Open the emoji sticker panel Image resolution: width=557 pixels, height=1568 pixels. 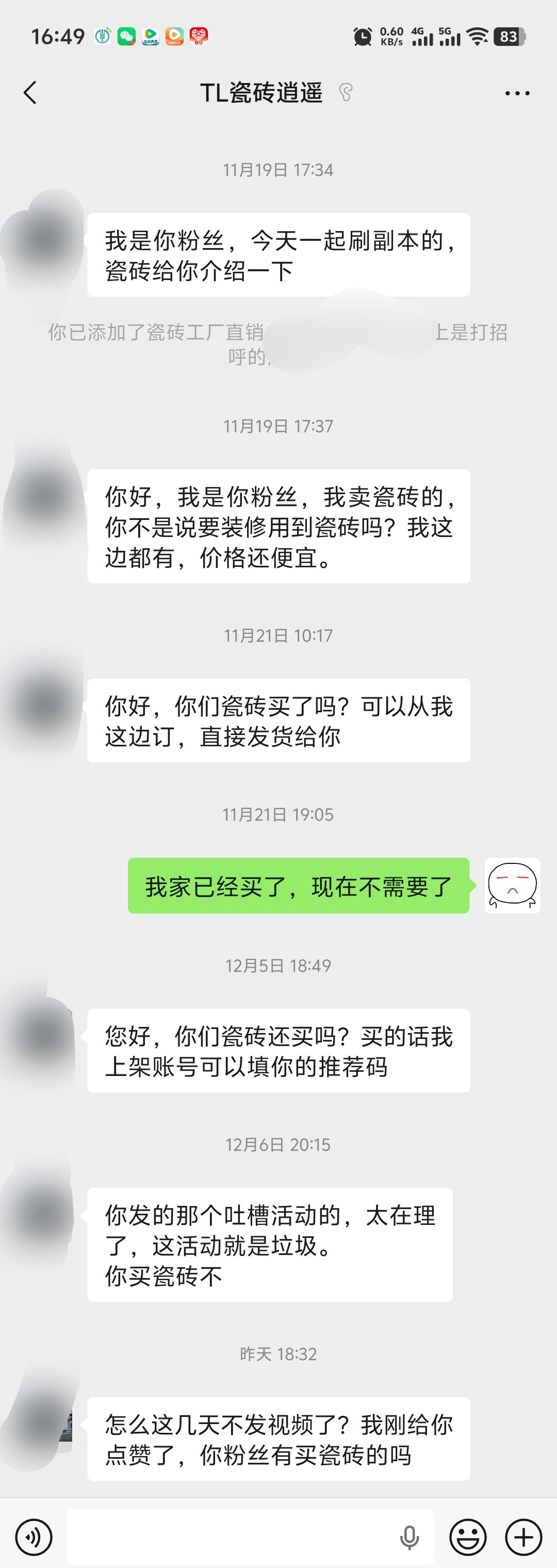[x=467, y=1537]
